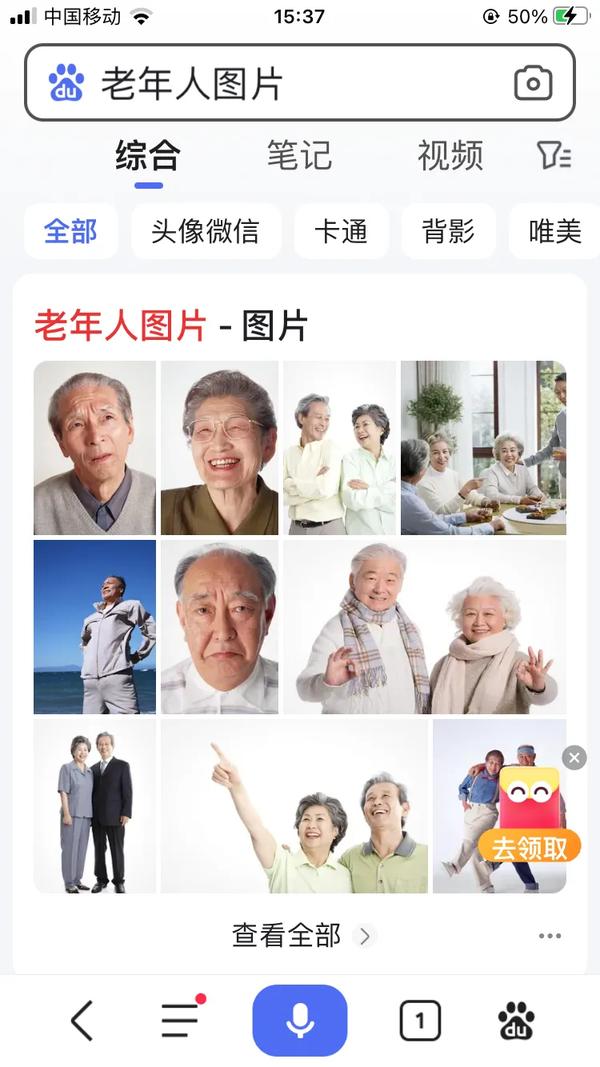Switch to the 视频 tab
The height and width of the screenshot is (1067, 600).
450,155
